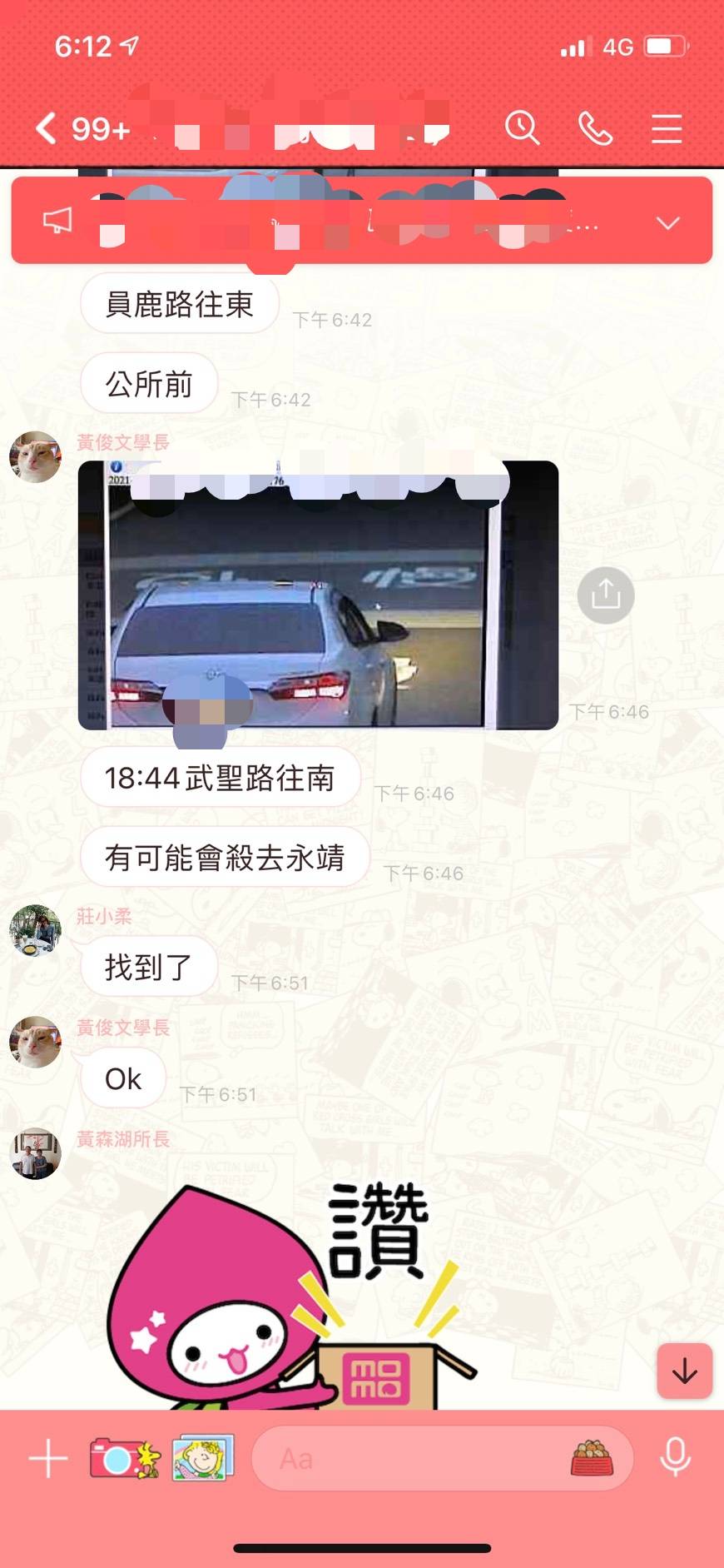View 莊小柔's profile picture
This screenshot has width=724, height=1568.
tap(35, 930)
